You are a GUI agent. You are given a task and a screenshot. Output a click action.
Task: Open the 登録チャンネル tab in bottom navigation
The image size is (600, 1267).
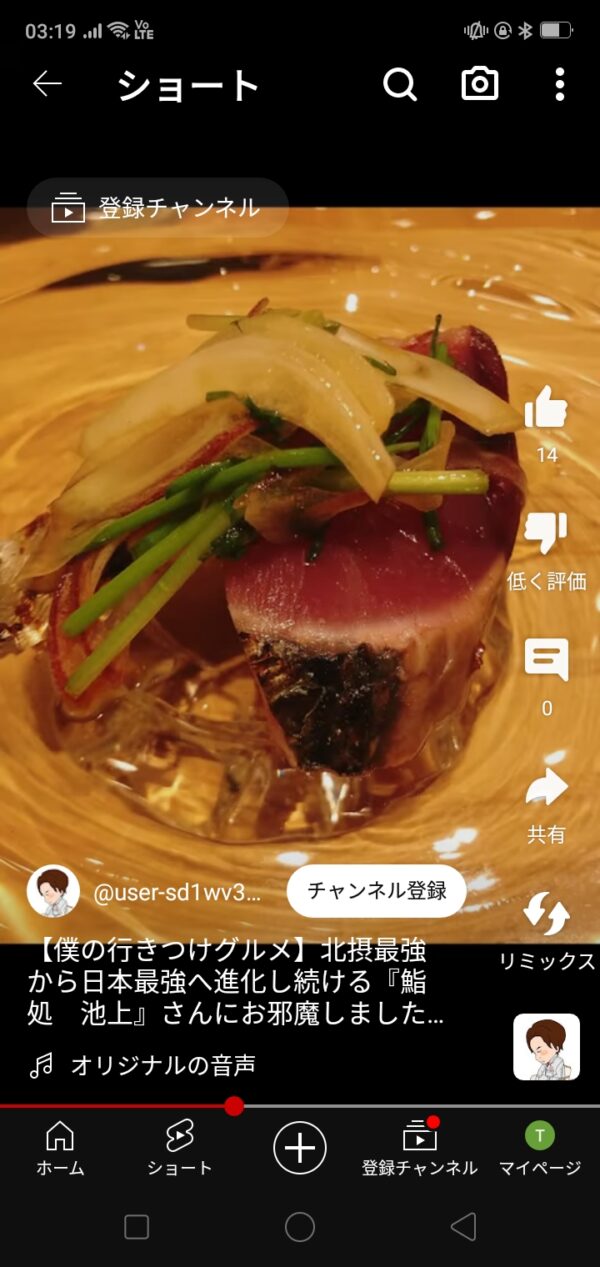pos(420,1148)
